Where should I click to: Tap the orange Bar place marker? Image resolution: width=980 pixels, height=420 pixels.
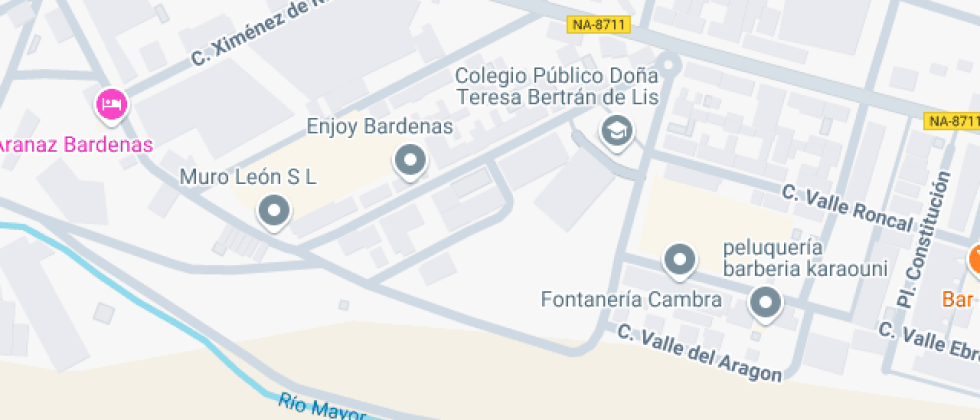975,262
